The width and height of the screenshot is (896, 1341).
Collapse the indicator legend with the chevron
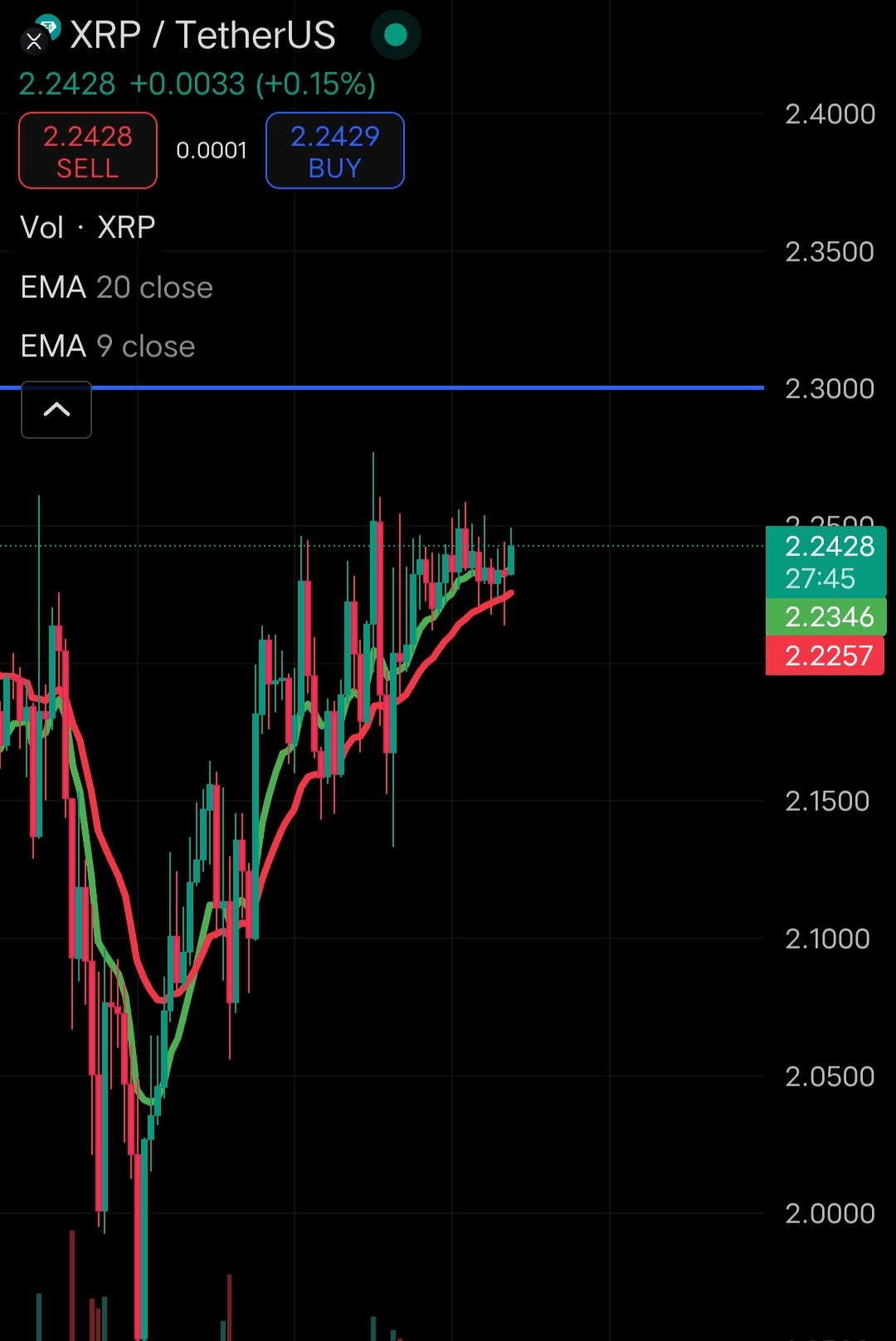(56, 410)
